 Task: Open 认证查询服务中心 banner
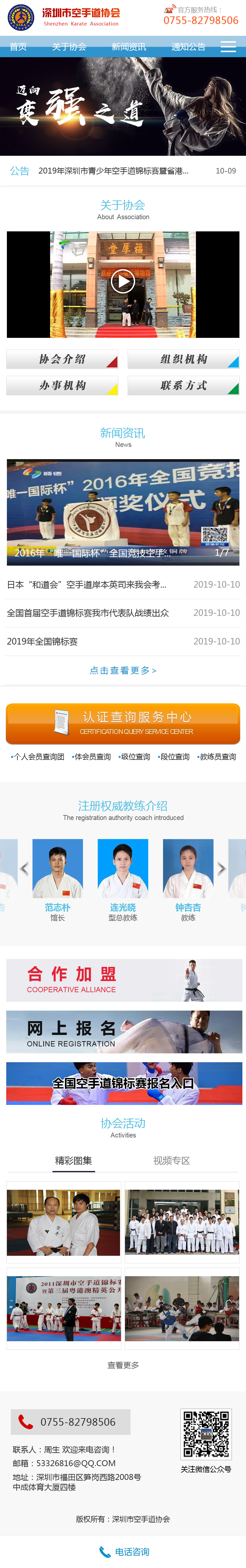tap(123, 723)
